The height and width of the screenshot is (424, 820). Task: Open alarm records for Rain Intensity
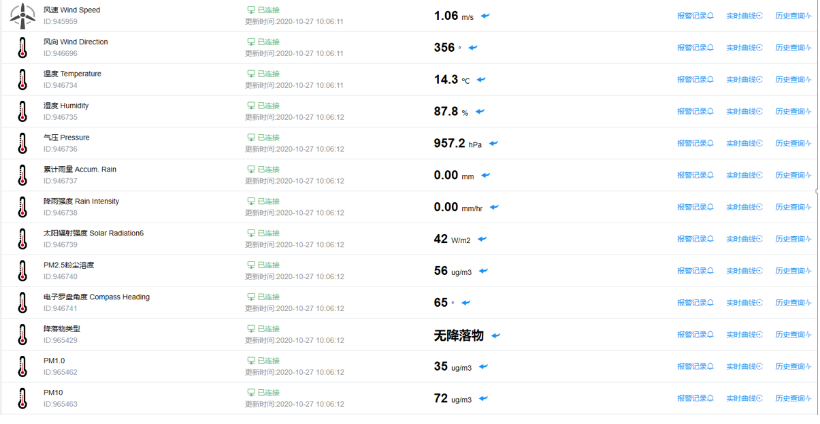coord(695,207)
